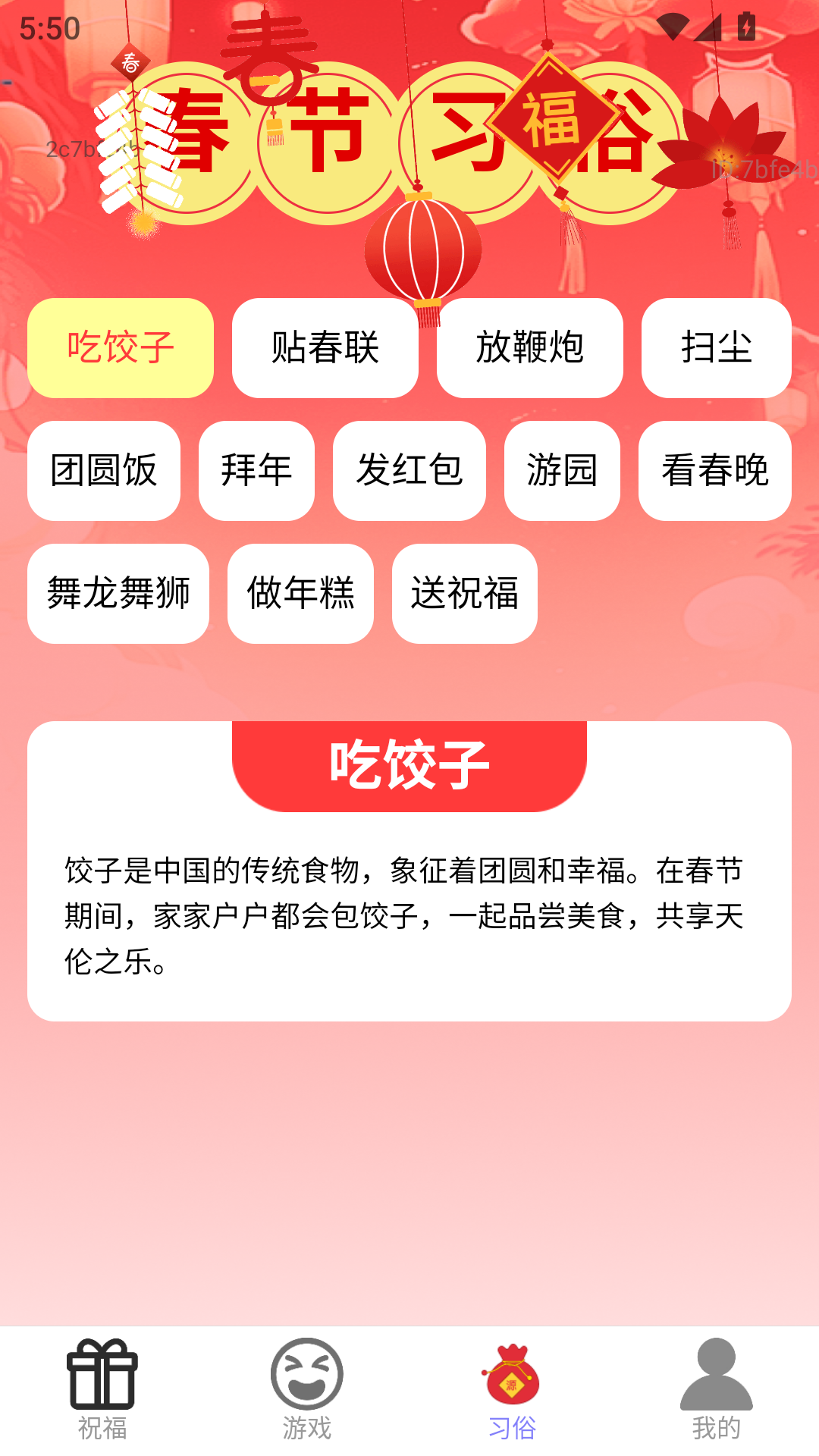The width and height of the screenshot is (819, 1456).
Task: Click the red lantern decoration in the header
Action: coord(422,250)
